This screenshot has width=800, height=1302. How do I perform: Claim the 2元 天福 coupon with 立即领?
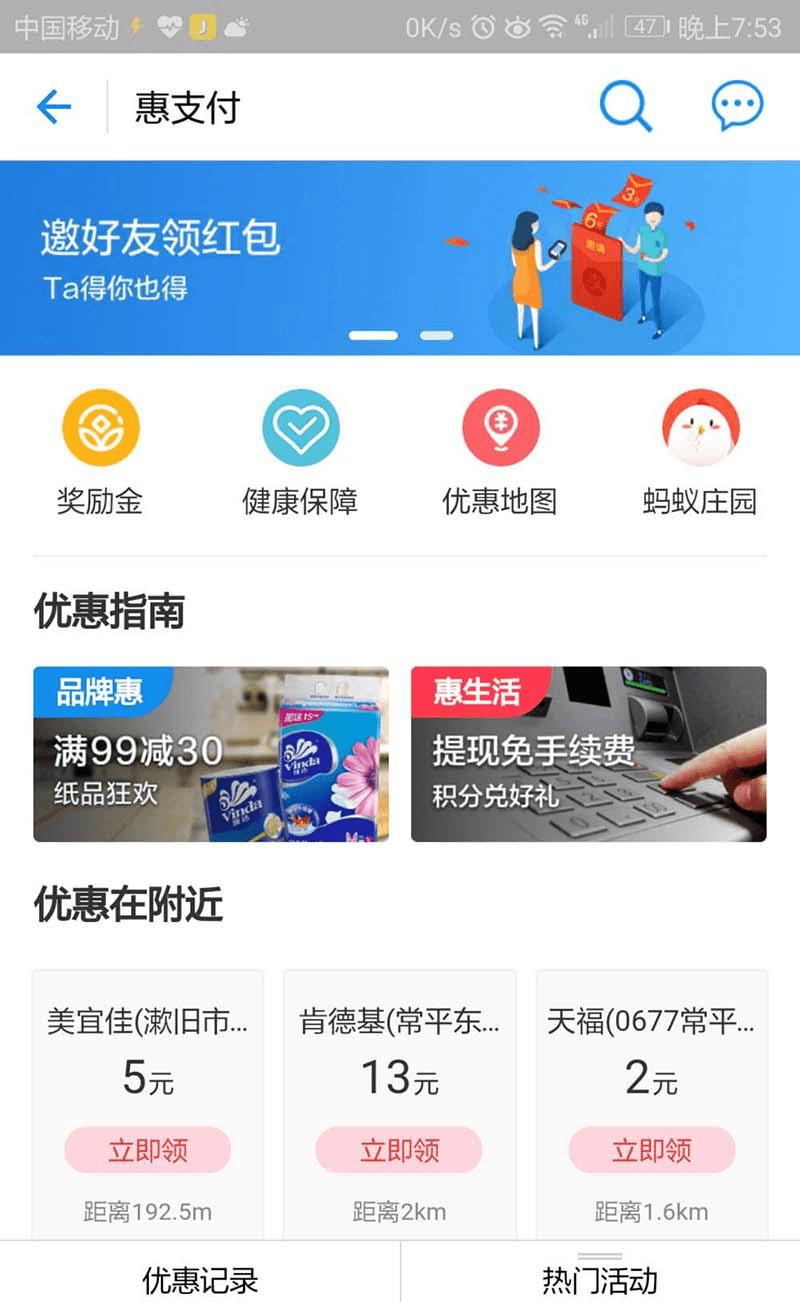click(x=652, y=1150)
